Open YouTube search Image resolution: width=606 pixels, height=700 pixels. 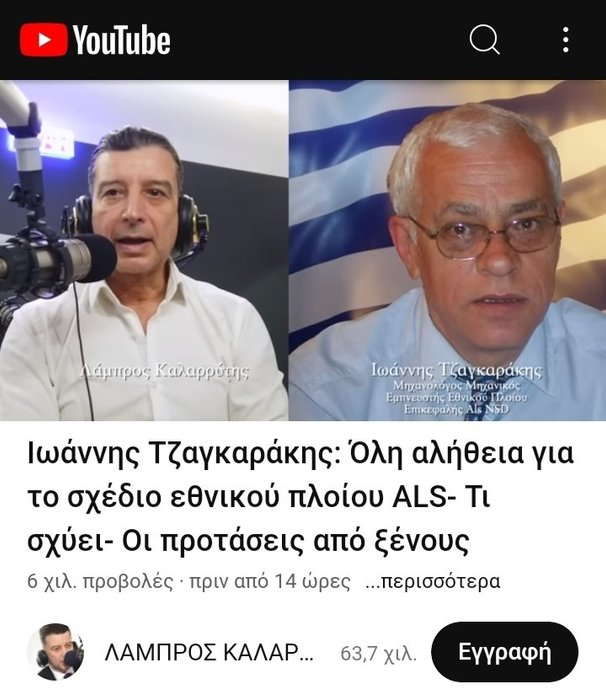pos(484,40)
